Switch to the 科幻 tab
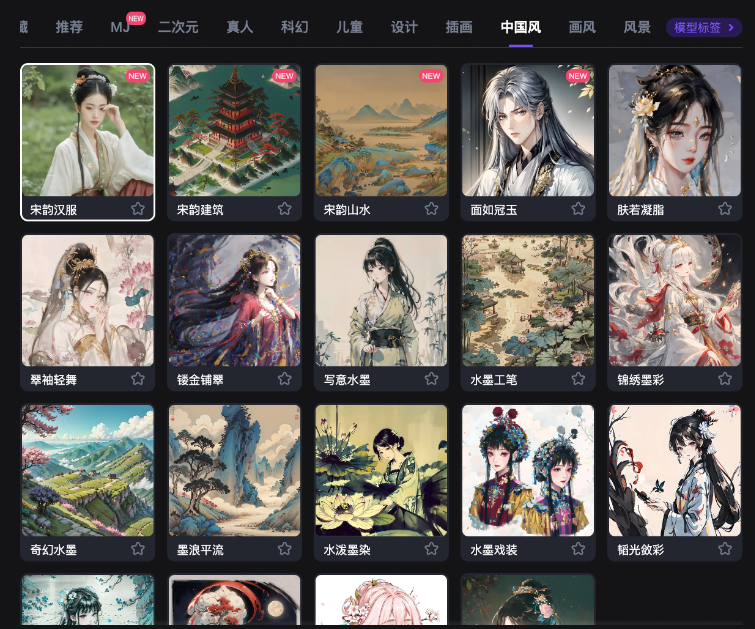The image size is (755, 629). pos(295,27)
